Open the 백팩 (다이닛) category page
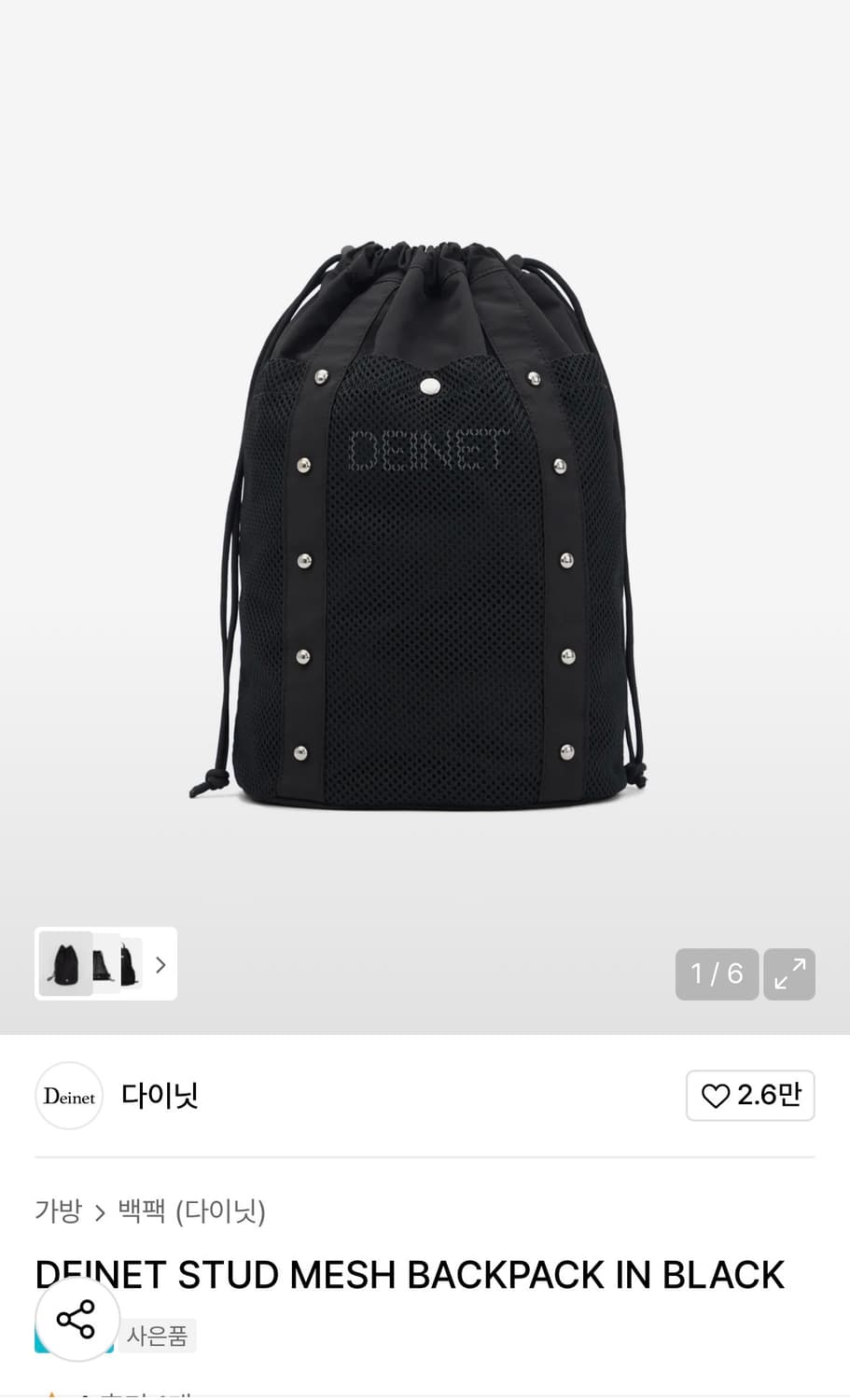Image resolution: width=850 pixels, height=1400 pixels. pos(191,1211)
